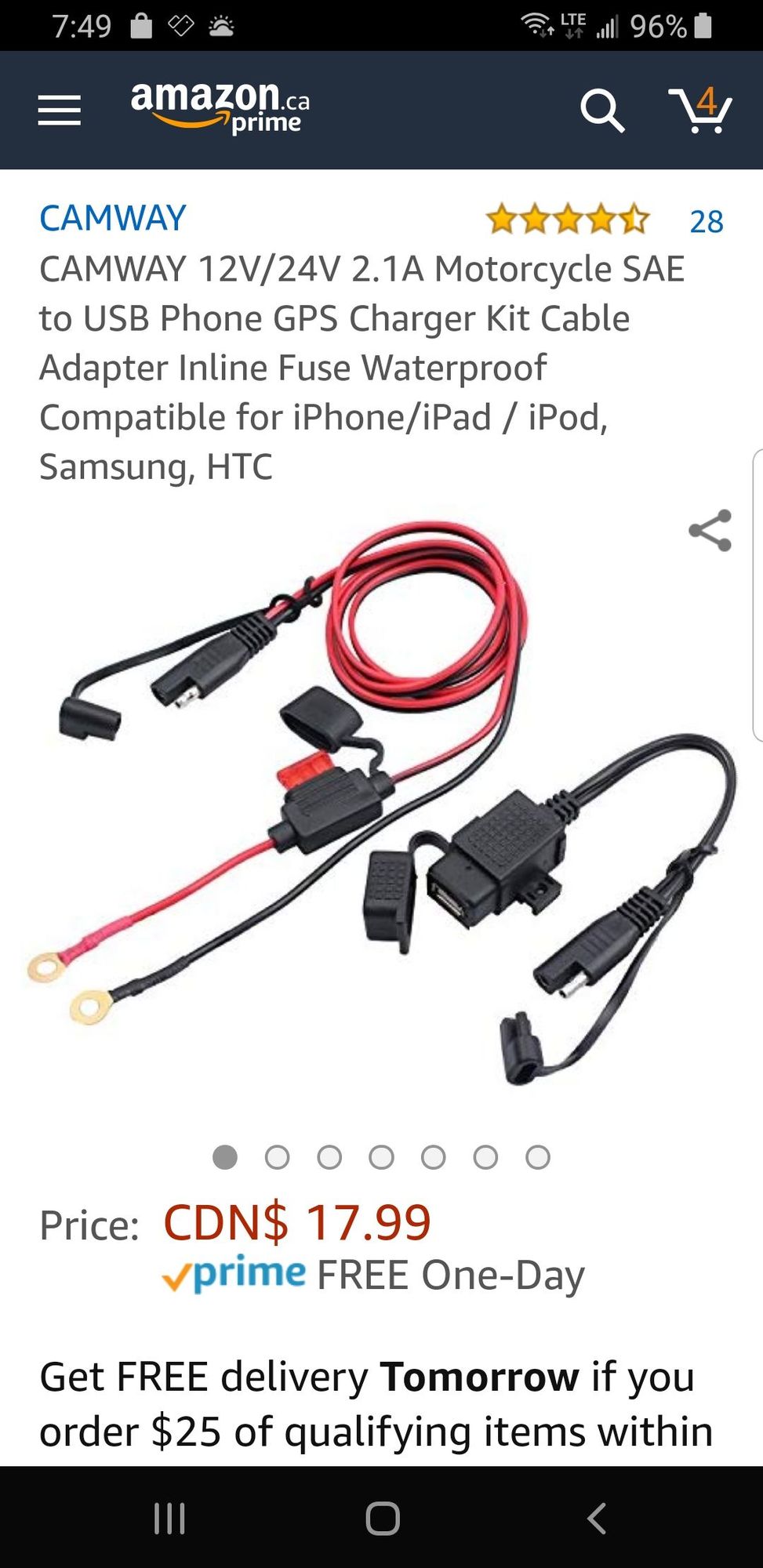Open the search icon
The height and width of the screenshot is (1568, 763).
(x=601, y=111)
